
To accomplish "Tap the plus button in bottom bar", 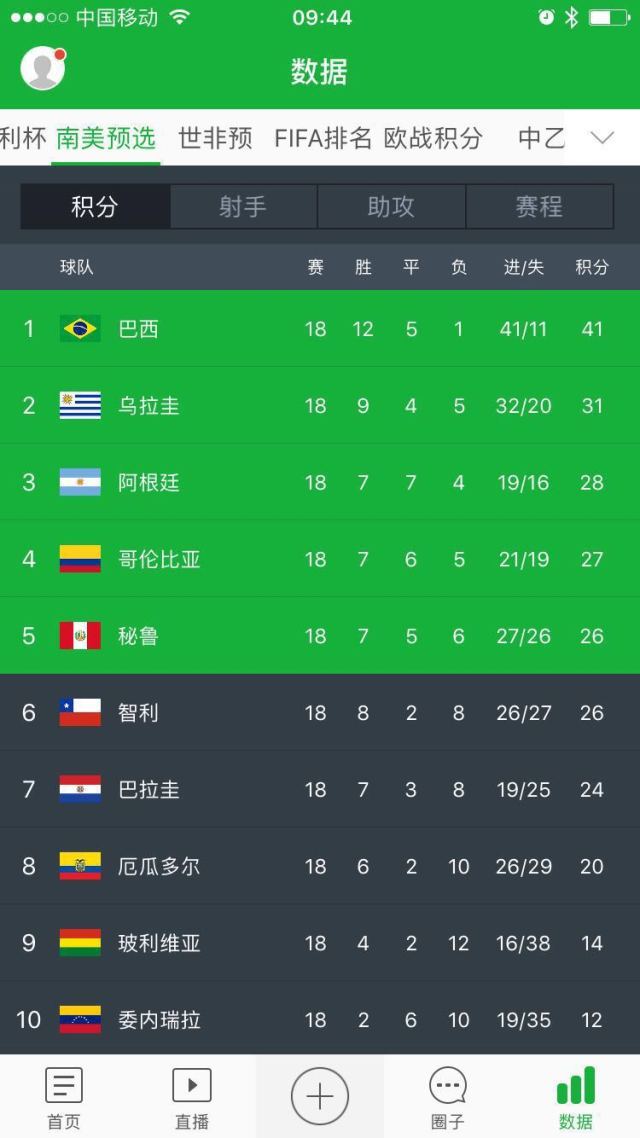I will point(320,1096).
